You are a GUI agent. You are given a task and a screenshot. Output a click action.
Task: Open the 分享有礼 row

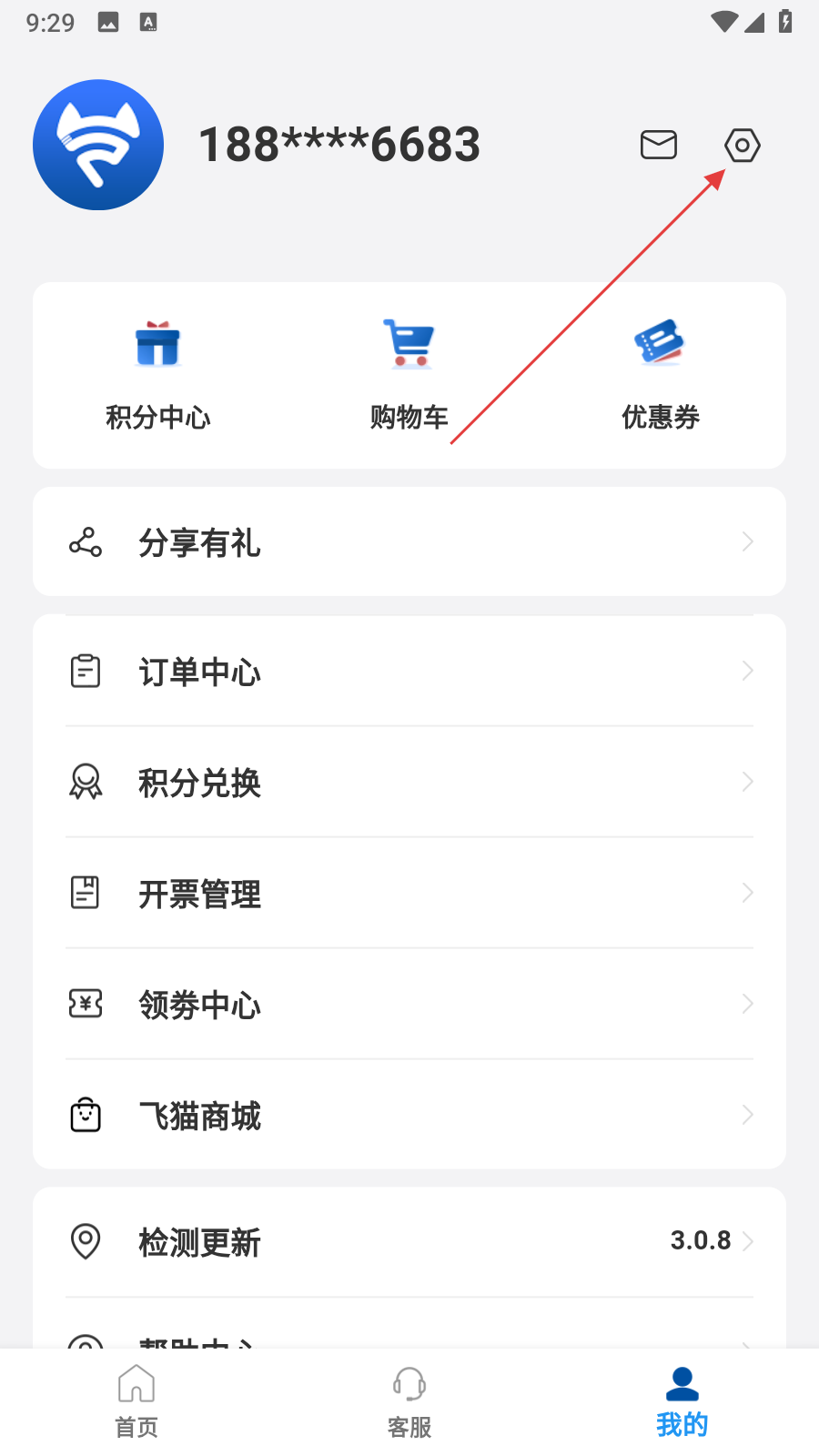(409, 542)
